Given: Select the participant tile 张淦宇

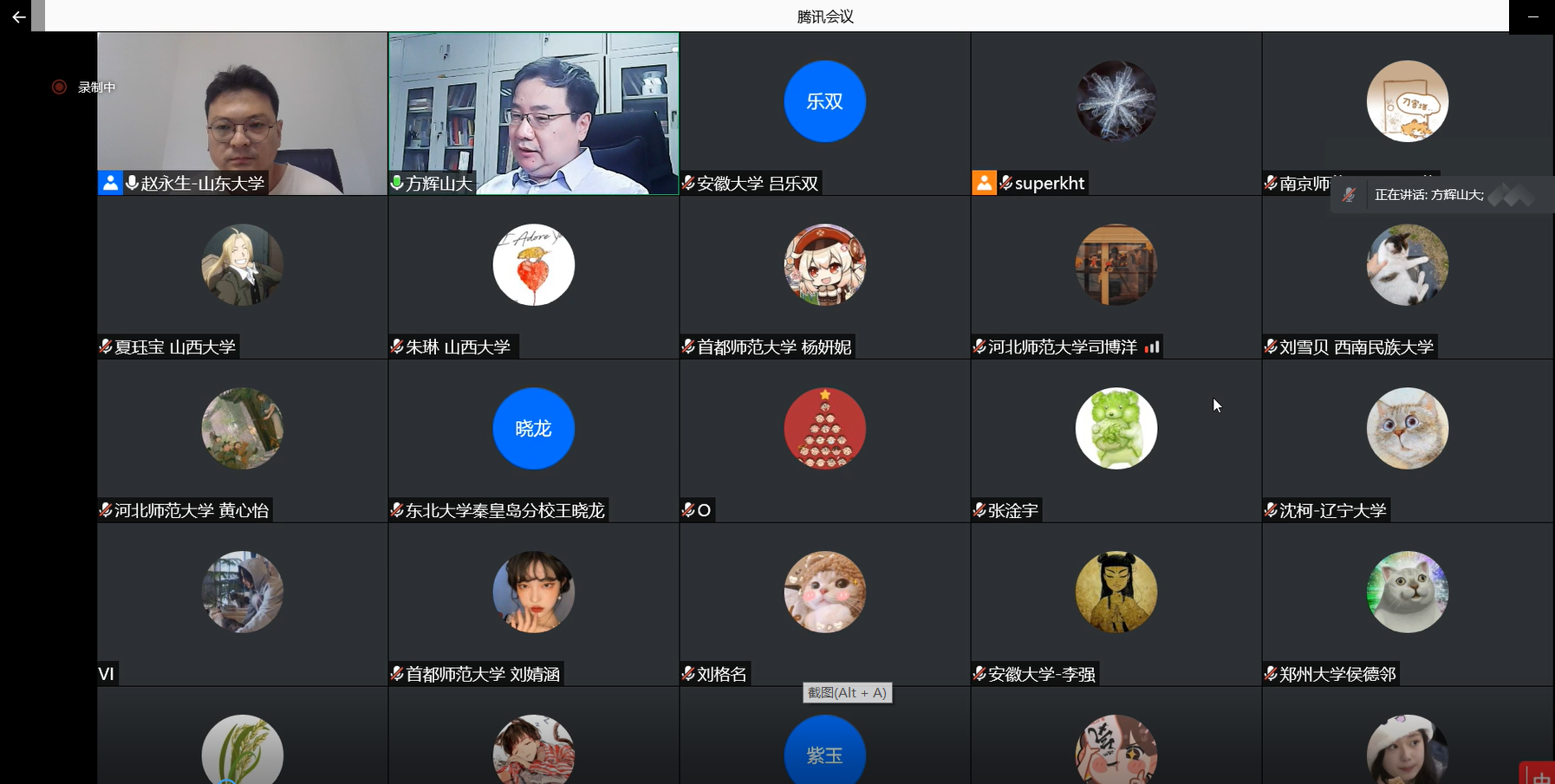Looking at the screenshot, I should click(x=1116, y=440).
